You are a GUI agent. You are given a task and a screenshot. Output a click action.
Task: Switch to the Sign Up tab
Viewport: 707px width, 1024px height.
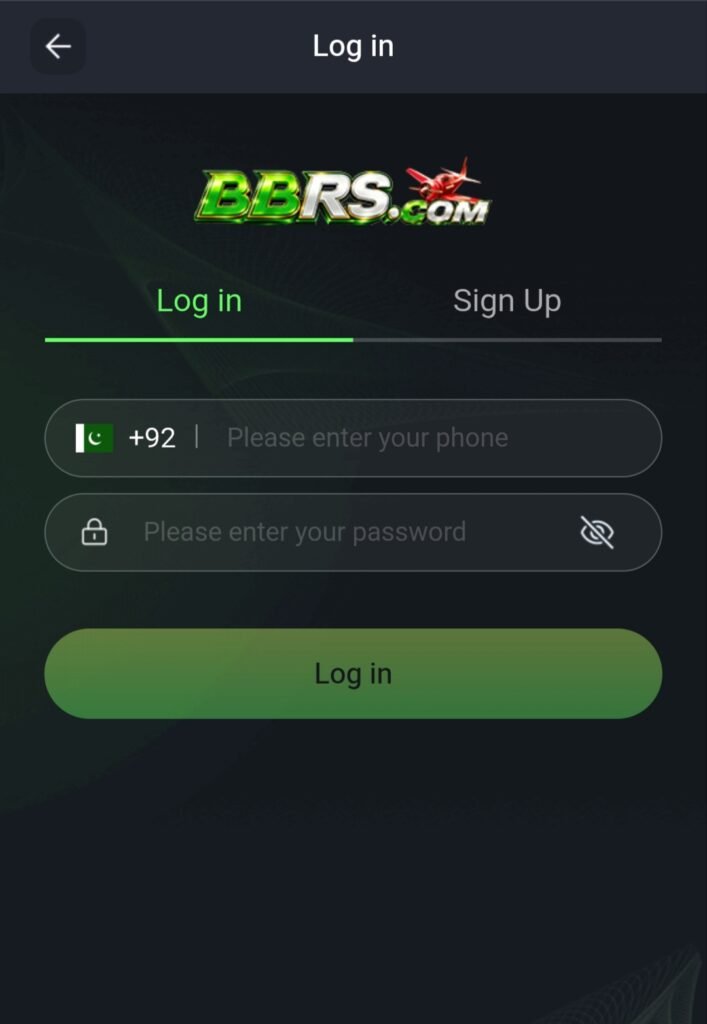point(507,301)
